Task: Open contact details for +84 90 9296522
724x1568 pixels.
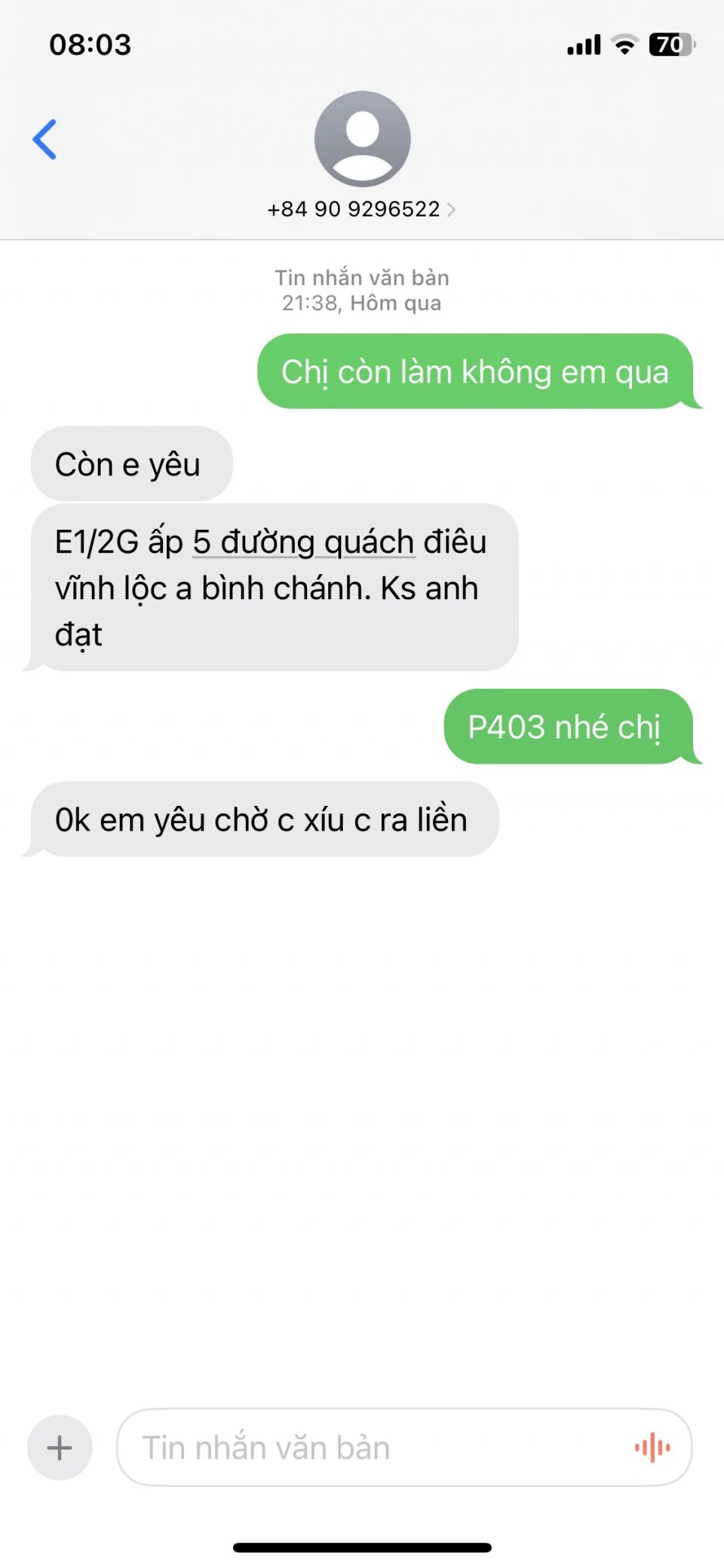Action: (x=362, y=209)
